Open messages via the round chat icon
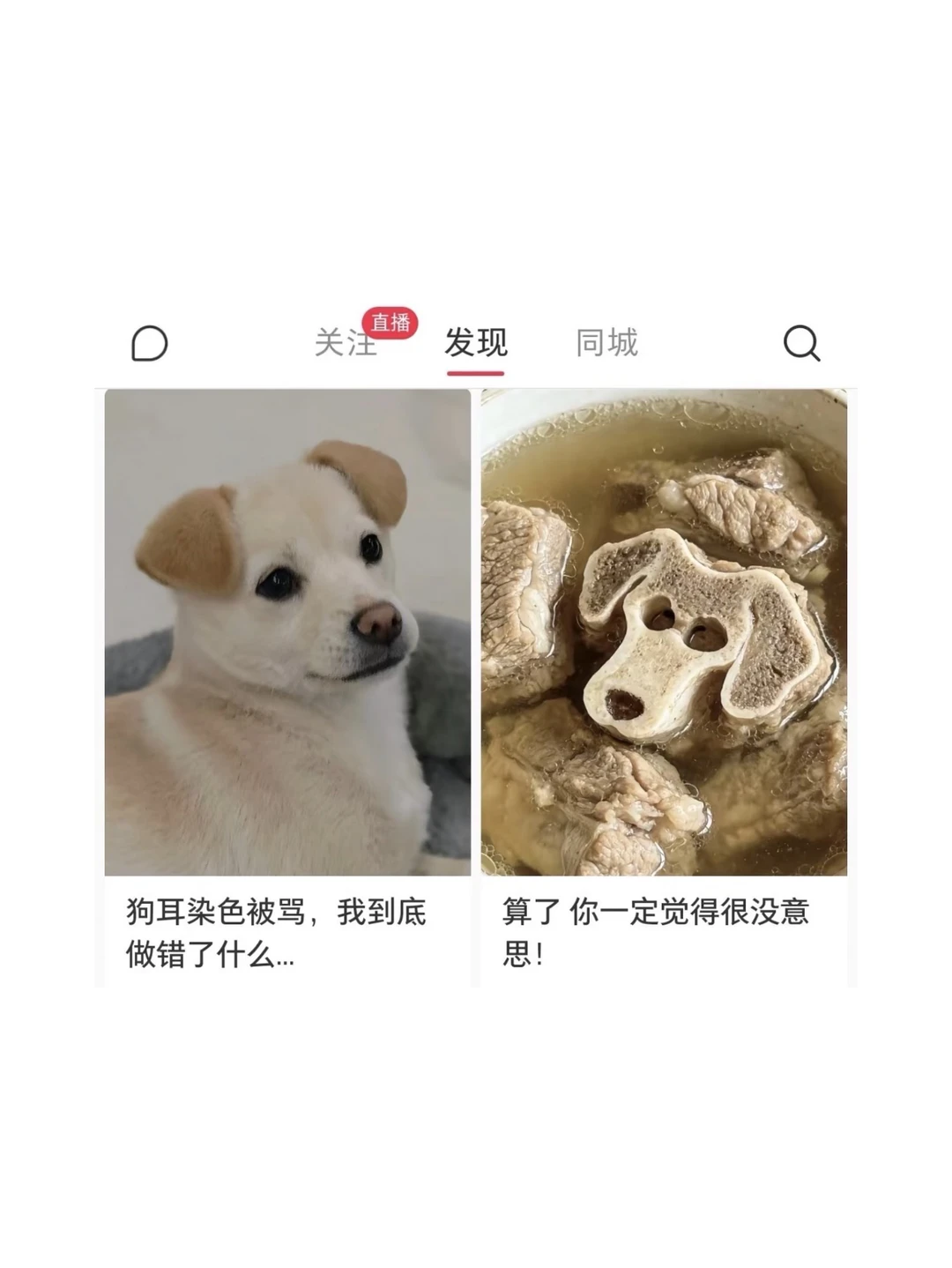Viewport: 952px width, 1268px height. (152, 345)
